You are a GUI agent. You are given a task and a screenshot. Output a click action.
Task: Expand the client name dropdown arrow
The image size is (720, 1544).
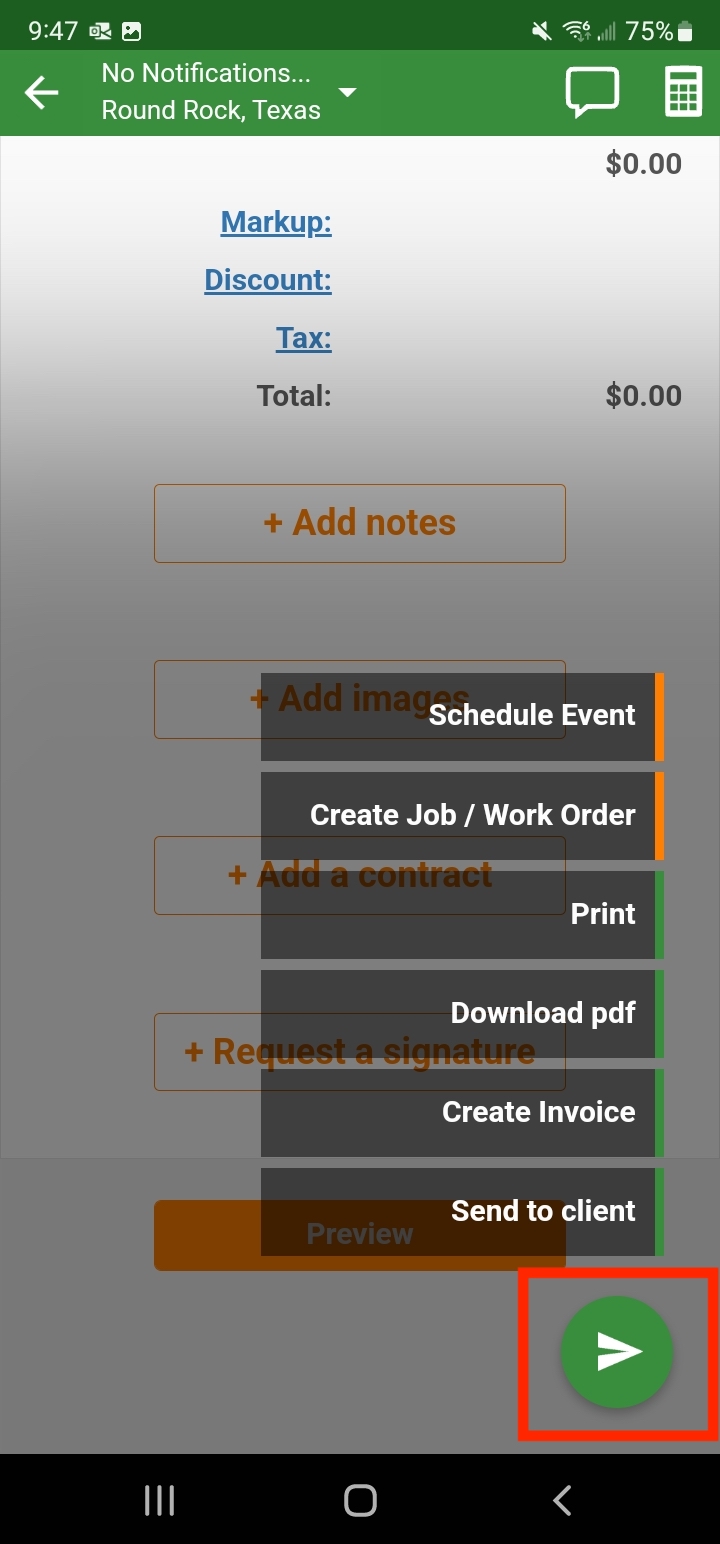tap(347, 93)
